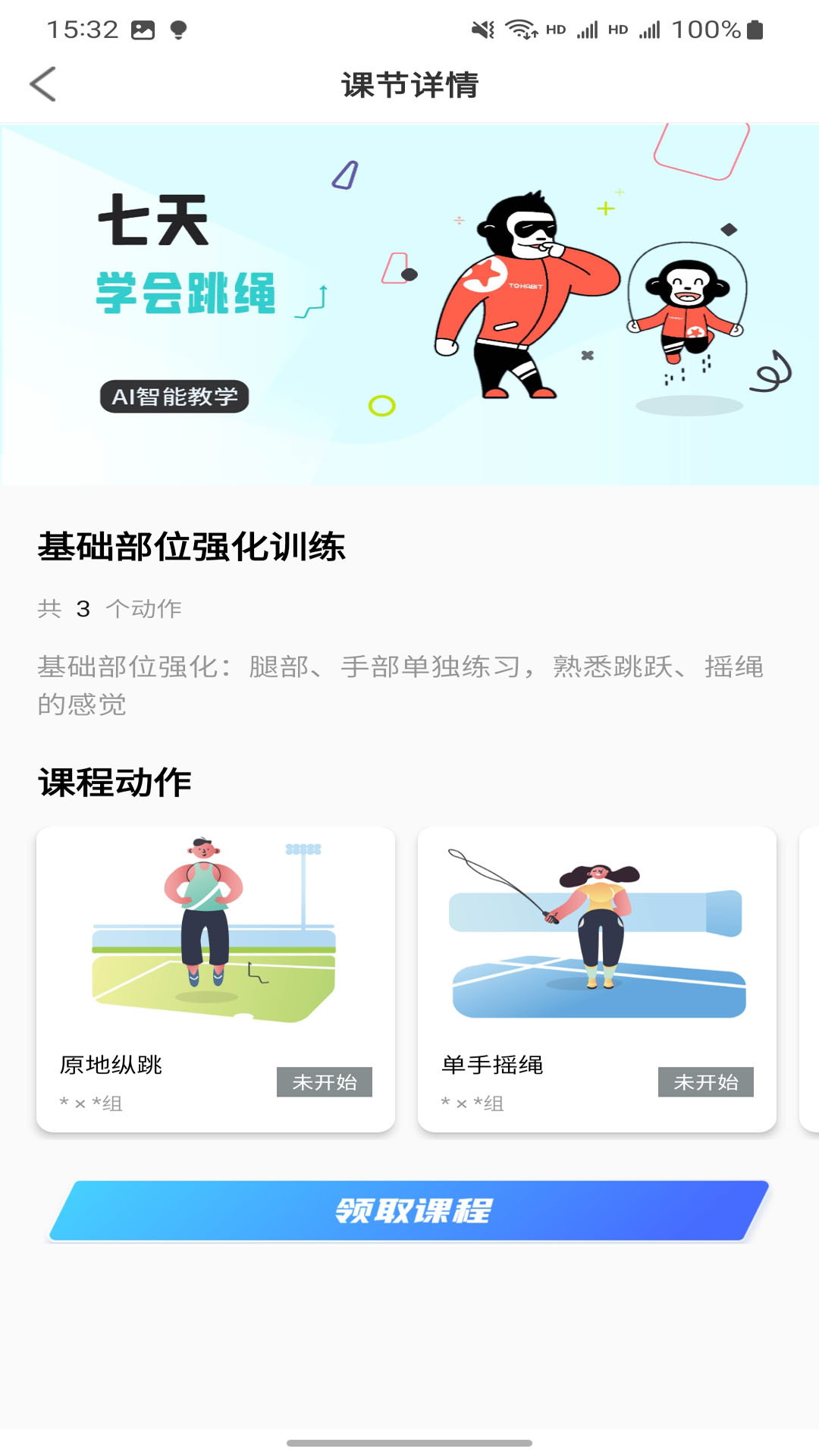Tap the cellular signal icon on the right
Image resolution: width=819 pixels, height=1456 pixels.
[x=651, y=29]
